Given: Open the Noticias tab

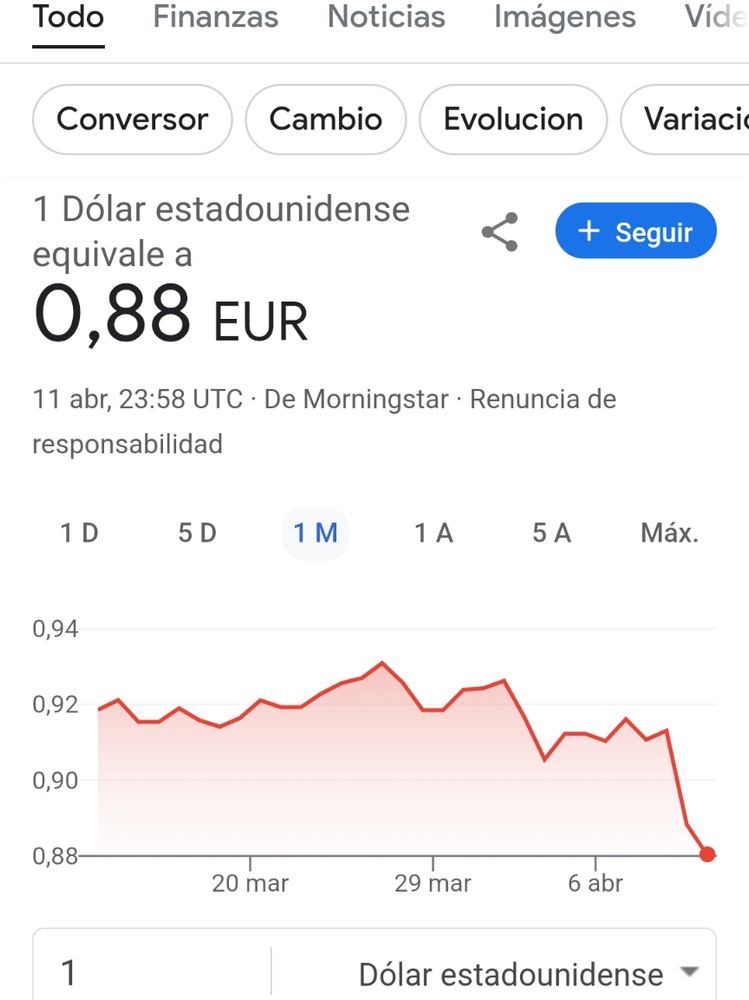Looking at the screenshot, I should [386, 17].
